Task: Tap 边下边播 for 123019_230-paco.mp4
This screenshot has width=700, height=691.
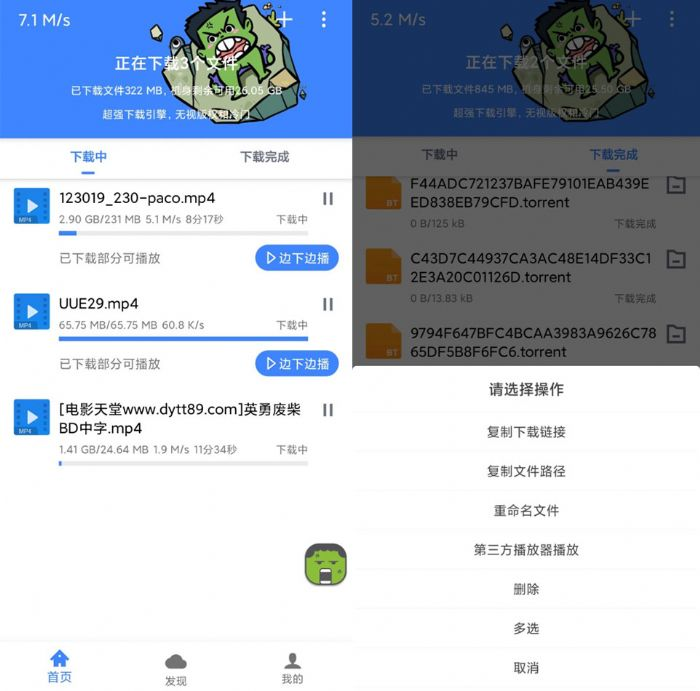Action: pos(296,258)
